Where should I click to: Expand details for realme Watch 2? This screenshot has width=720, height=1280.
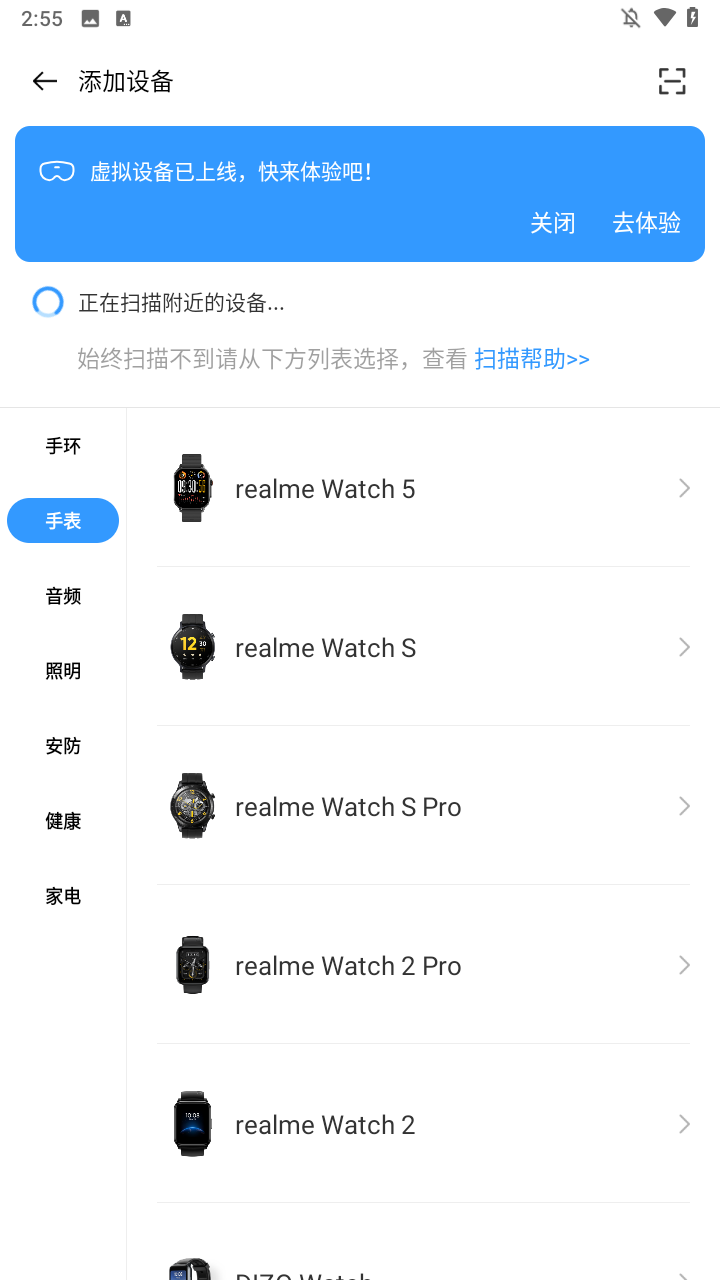coord(683,1123)
